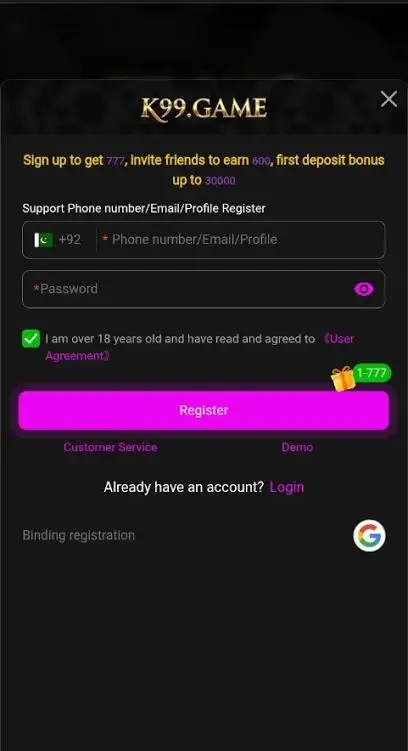This screenshot has height=751, width=408.
Task: Contact Customer Service
Action: (x=110, y=447)
